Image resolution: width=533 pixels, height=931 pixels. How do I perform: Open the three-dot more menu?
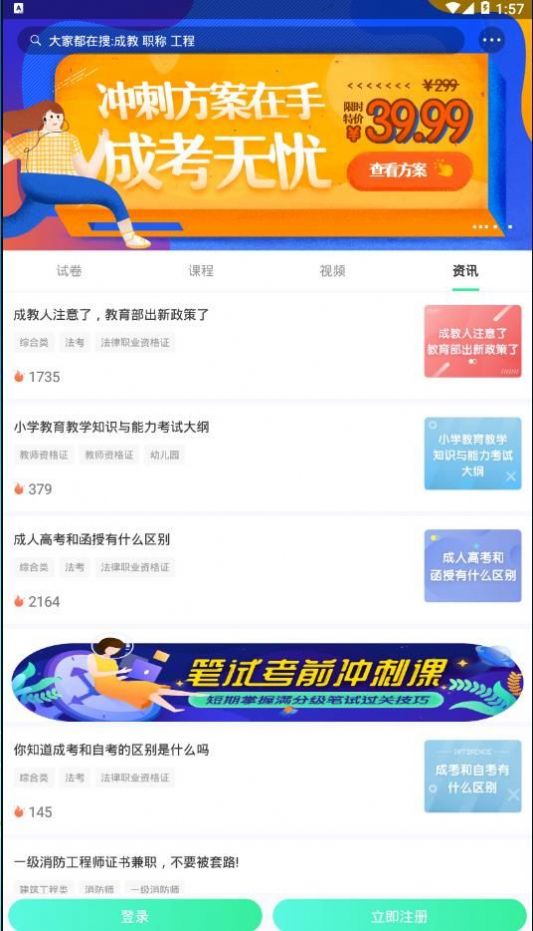click(491, 40)
